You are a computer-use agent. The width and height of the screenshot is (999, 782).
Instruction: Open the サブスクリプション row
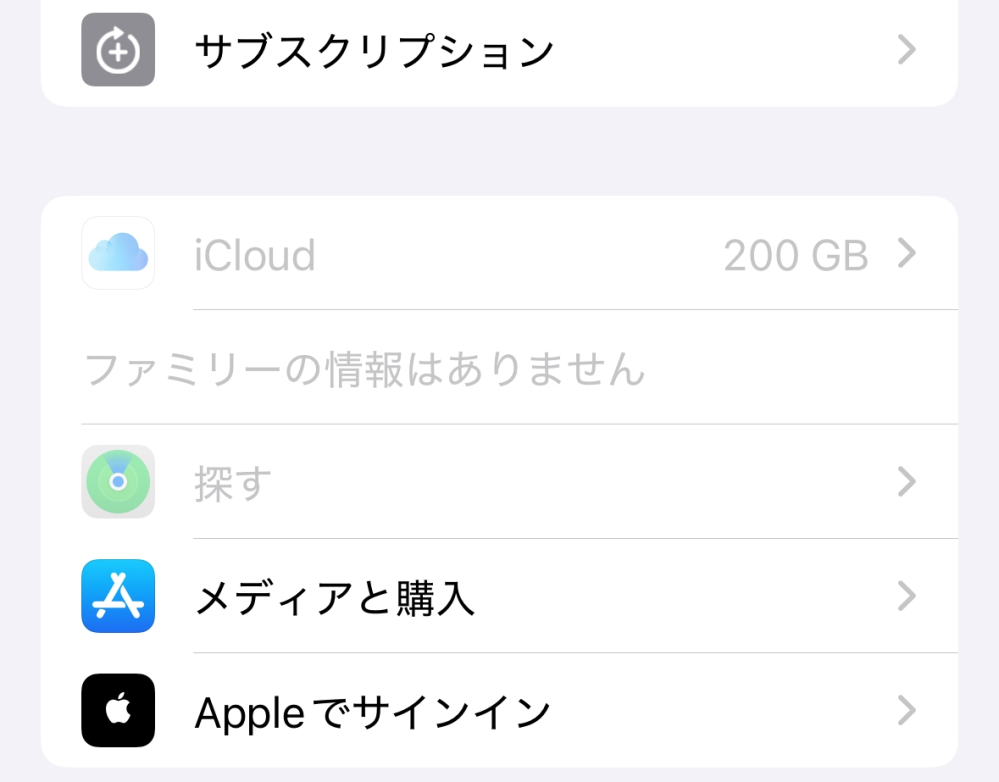pyautogui.click(x=498, y=50)
